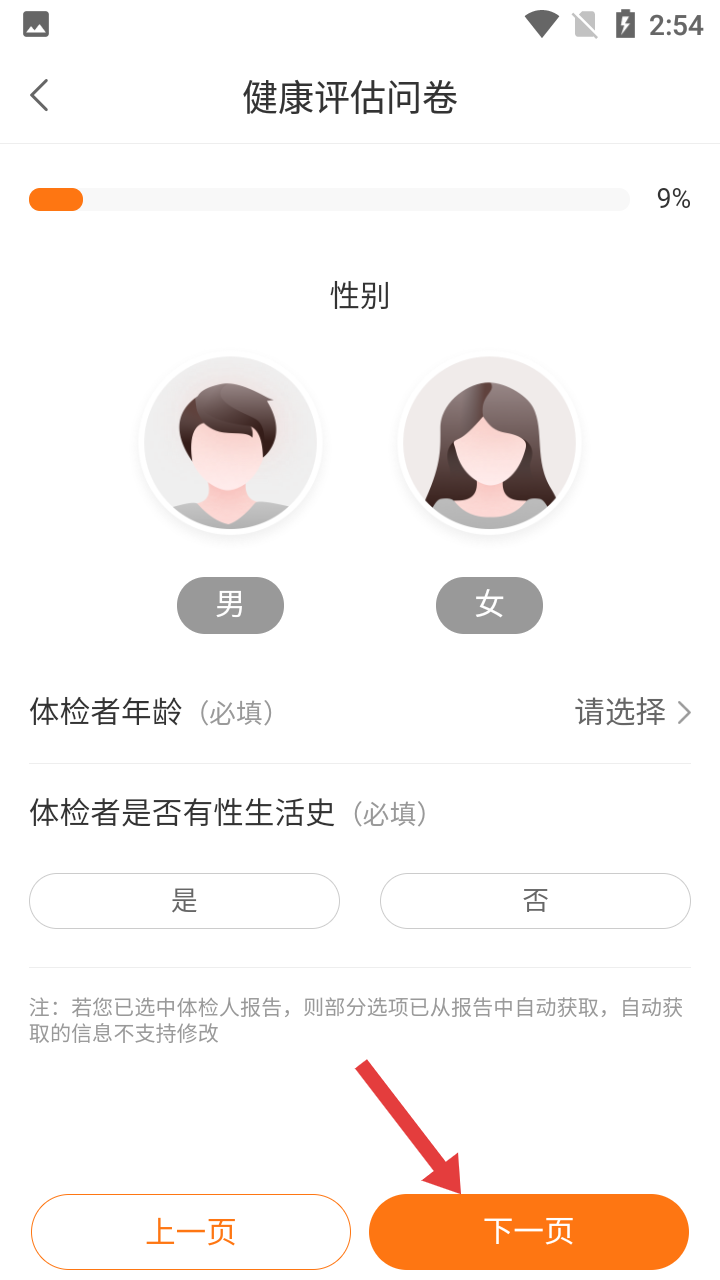720x1280 pixels.
Task: Select the male avatar picture
Action: [x=230, y=443]
